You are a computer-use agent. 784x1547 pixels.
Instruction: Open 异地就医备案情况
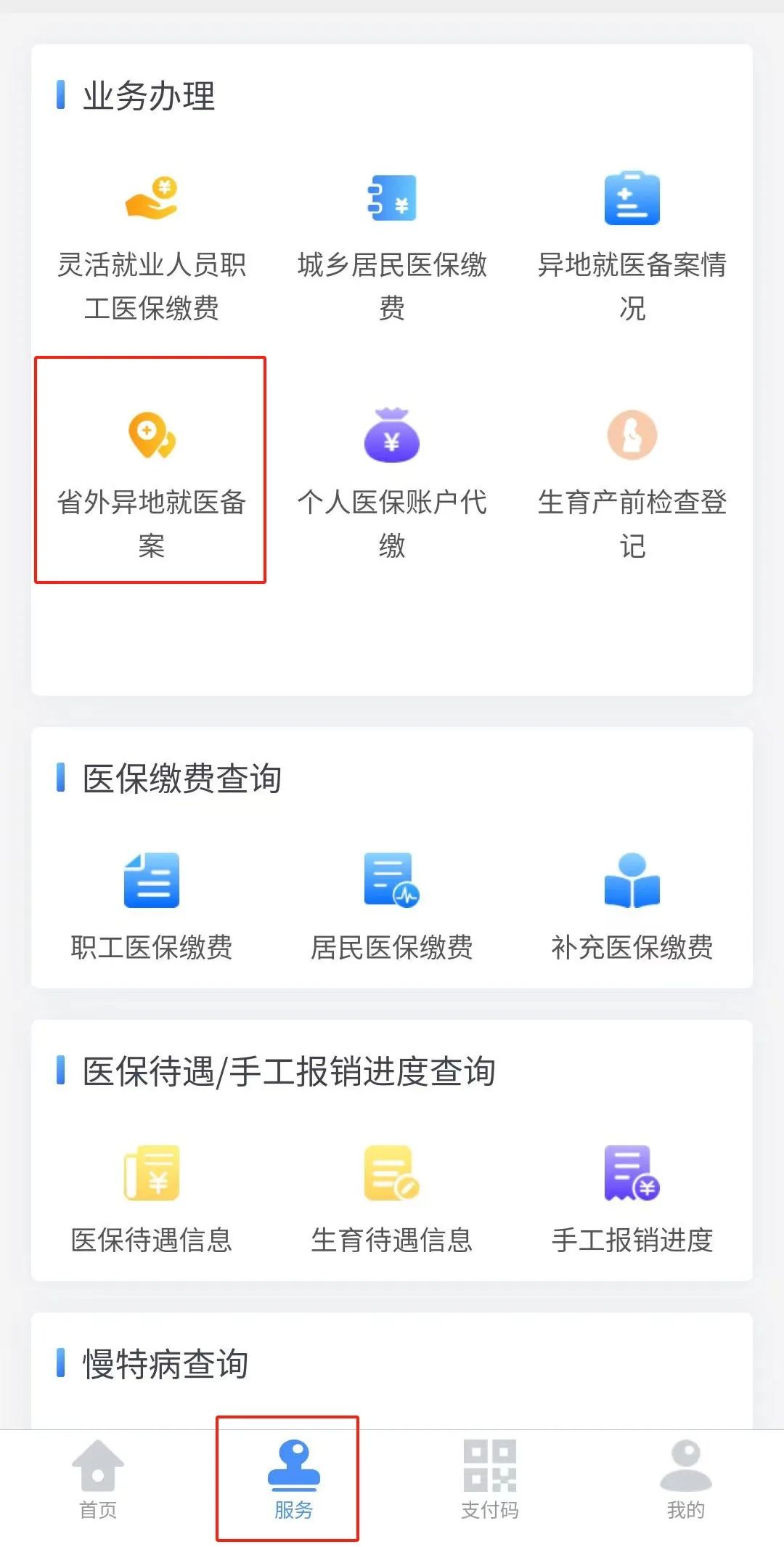632,247
